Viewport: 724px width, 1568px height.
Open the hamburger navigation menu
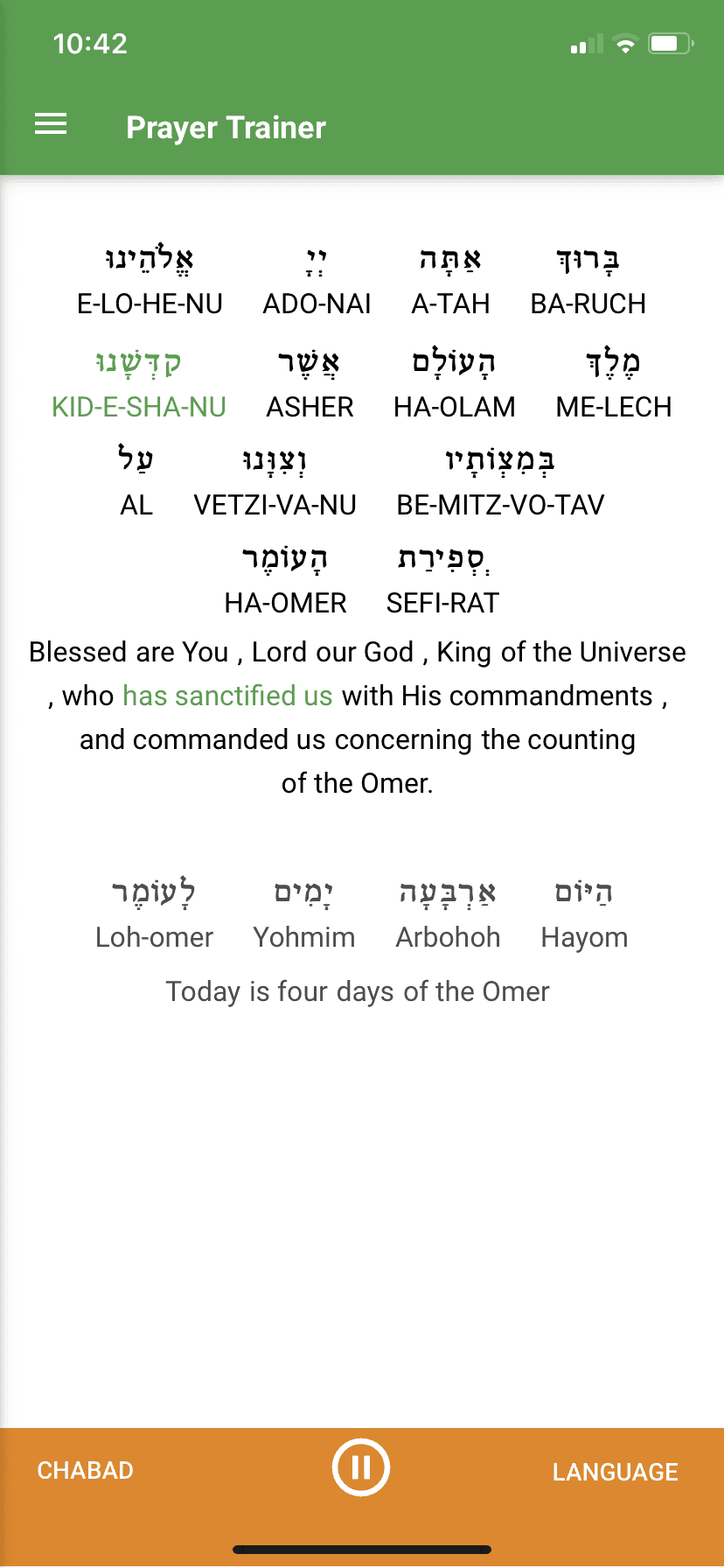pos(51,125)
